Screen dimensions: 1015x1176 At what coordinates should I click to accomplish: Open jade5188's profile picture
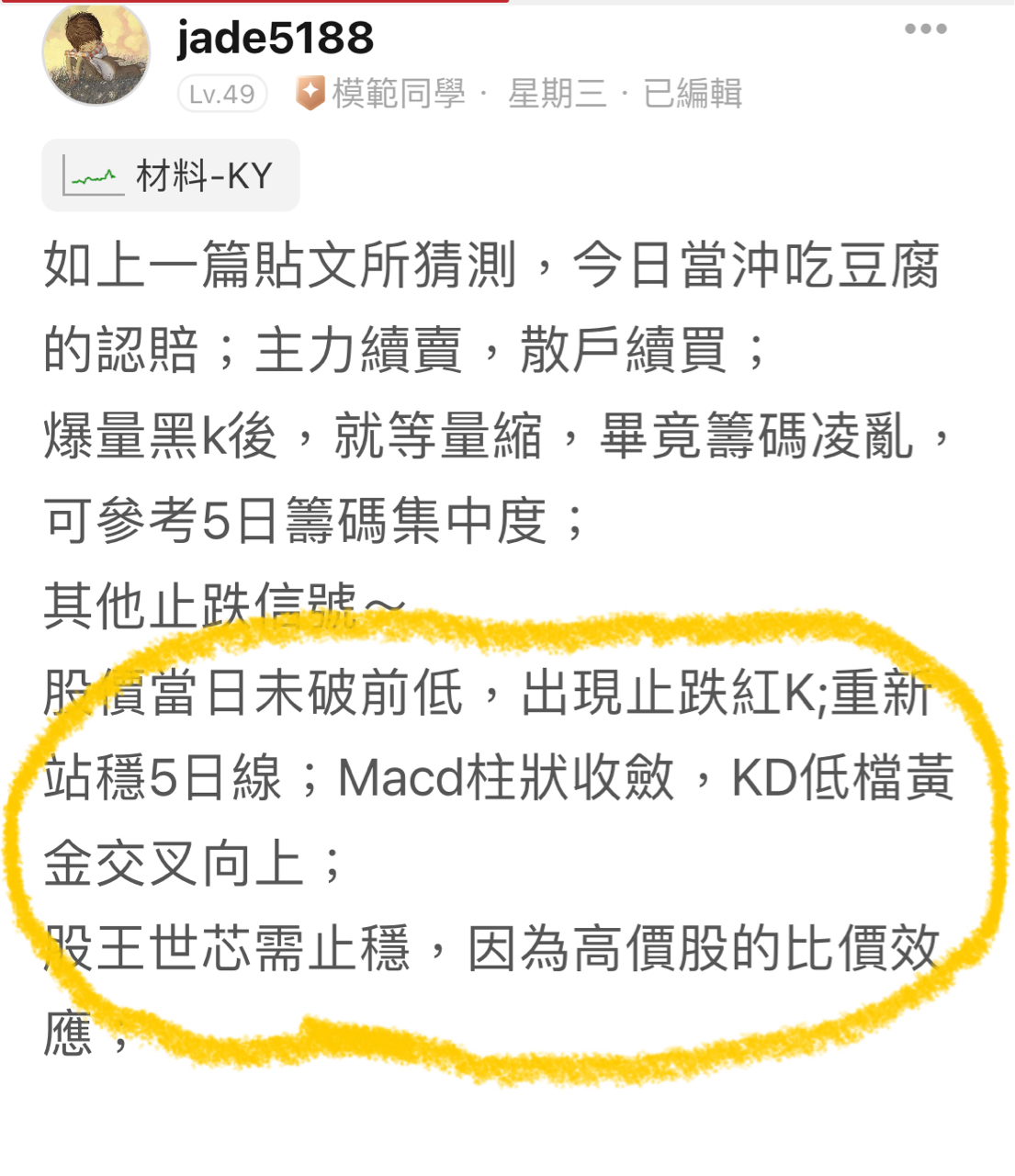coord(96,55)
